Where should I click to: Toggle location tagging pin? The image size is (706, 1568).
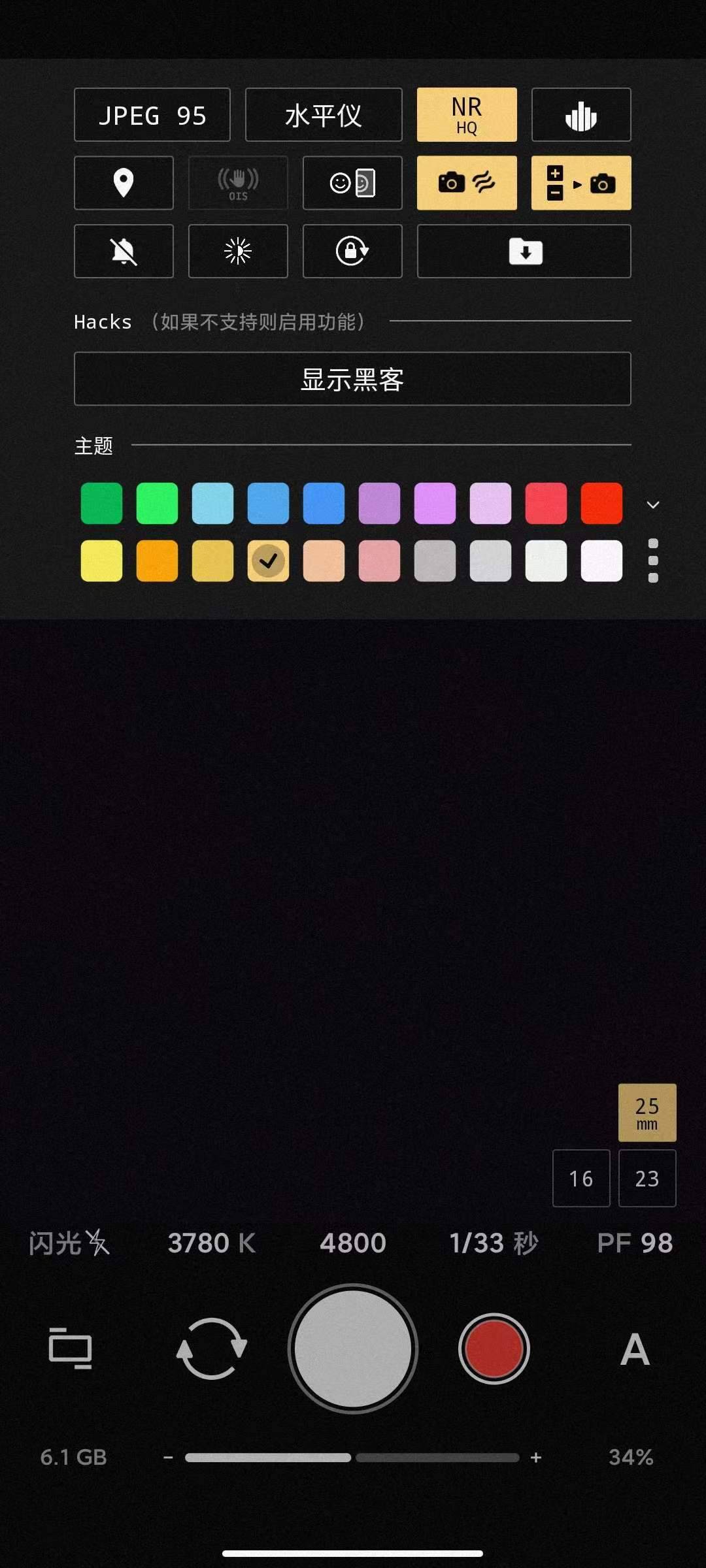pyautogui.click(x=124, y=183)
